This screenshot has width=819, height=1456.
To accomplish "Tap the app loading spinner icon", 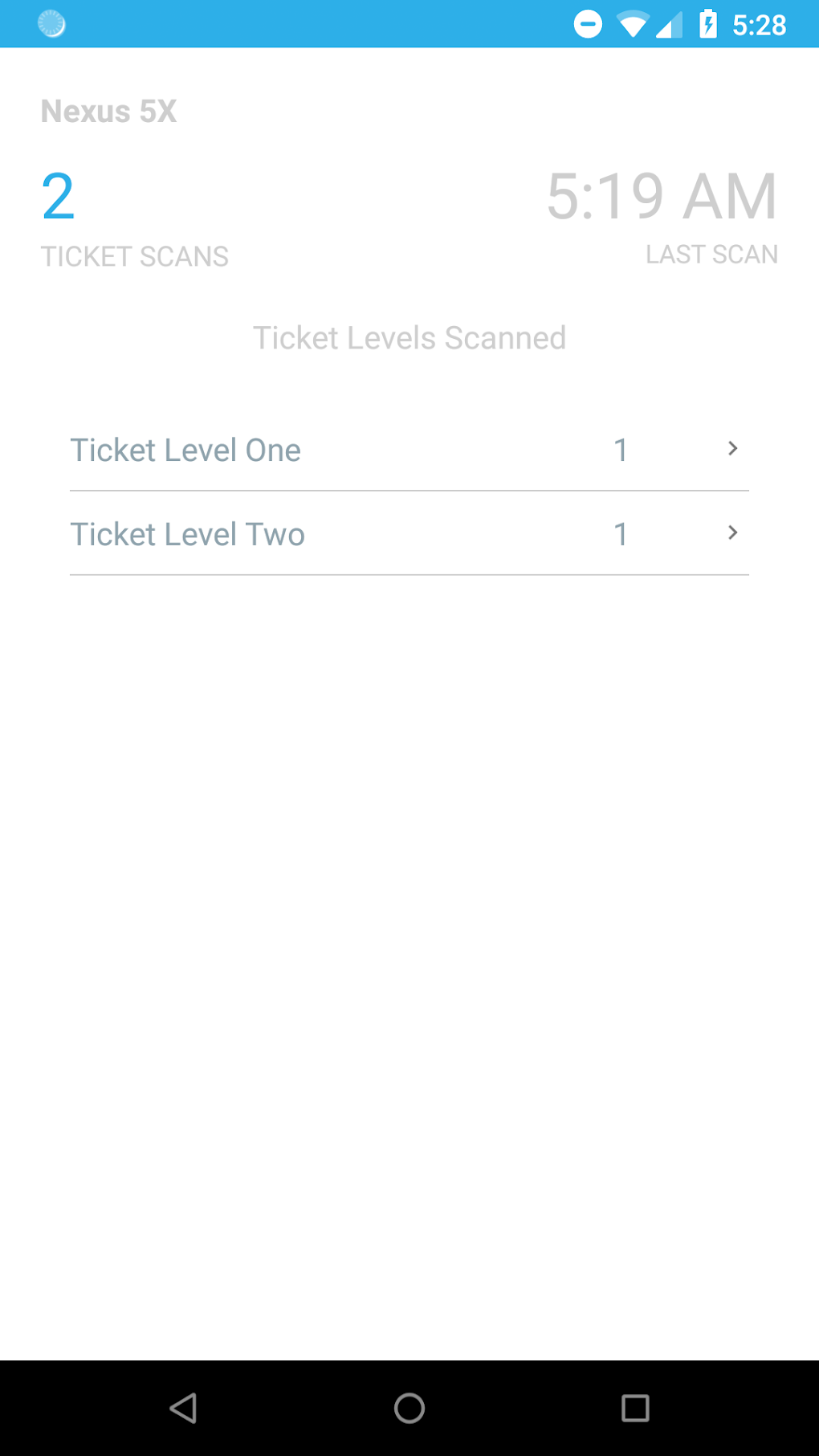I will [51, 23].
